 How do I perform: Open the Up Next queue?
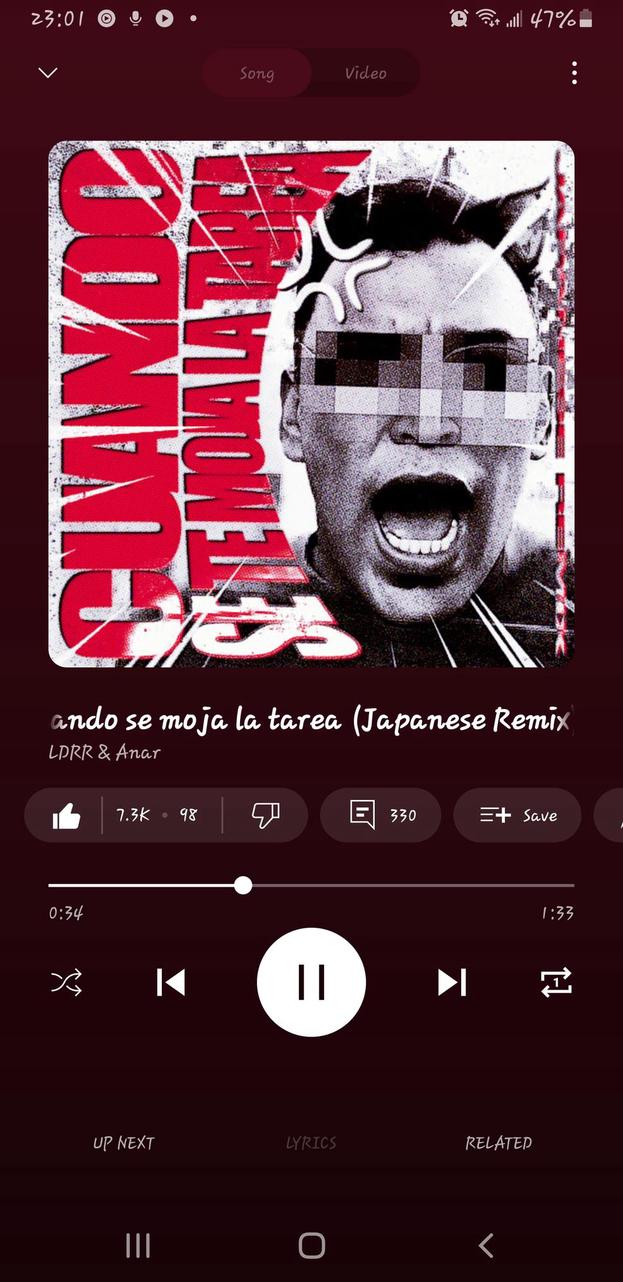pos(123,1143)
